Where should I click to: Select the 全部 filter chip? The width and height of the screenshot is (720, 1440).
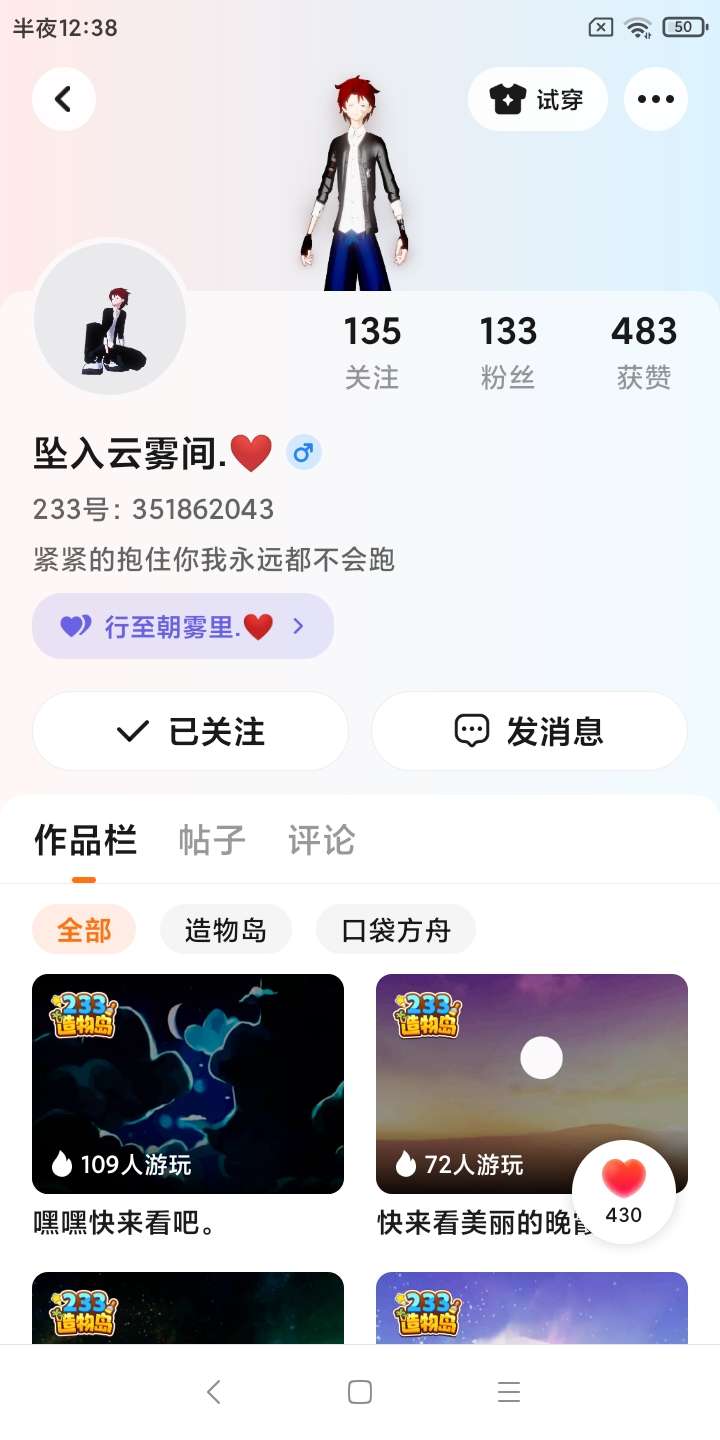point(84,930)
